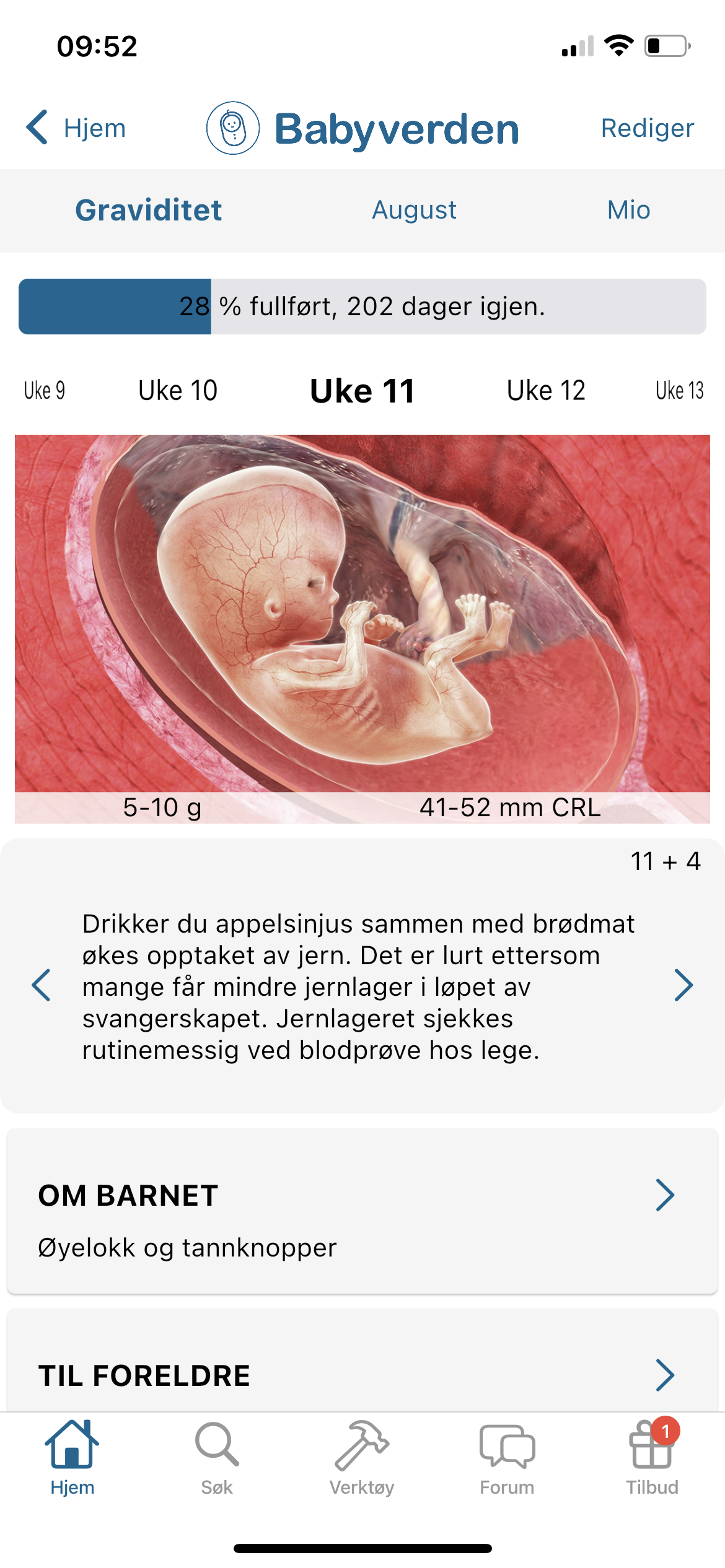
Task: Jump to Uke 13
Action: 679,390
